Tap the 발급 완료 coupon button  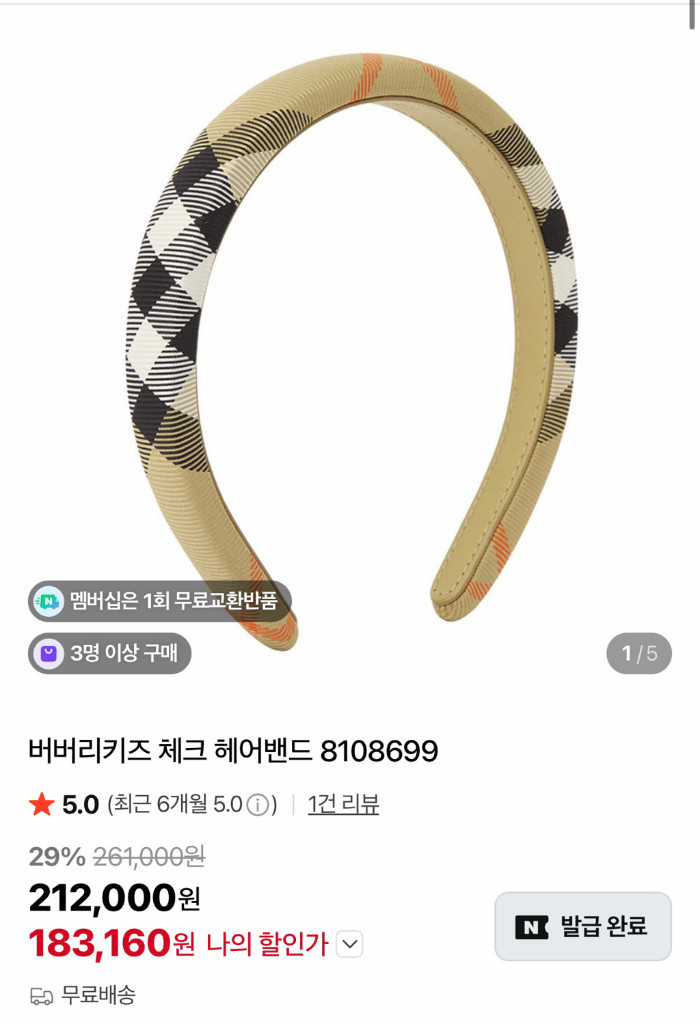582,926
